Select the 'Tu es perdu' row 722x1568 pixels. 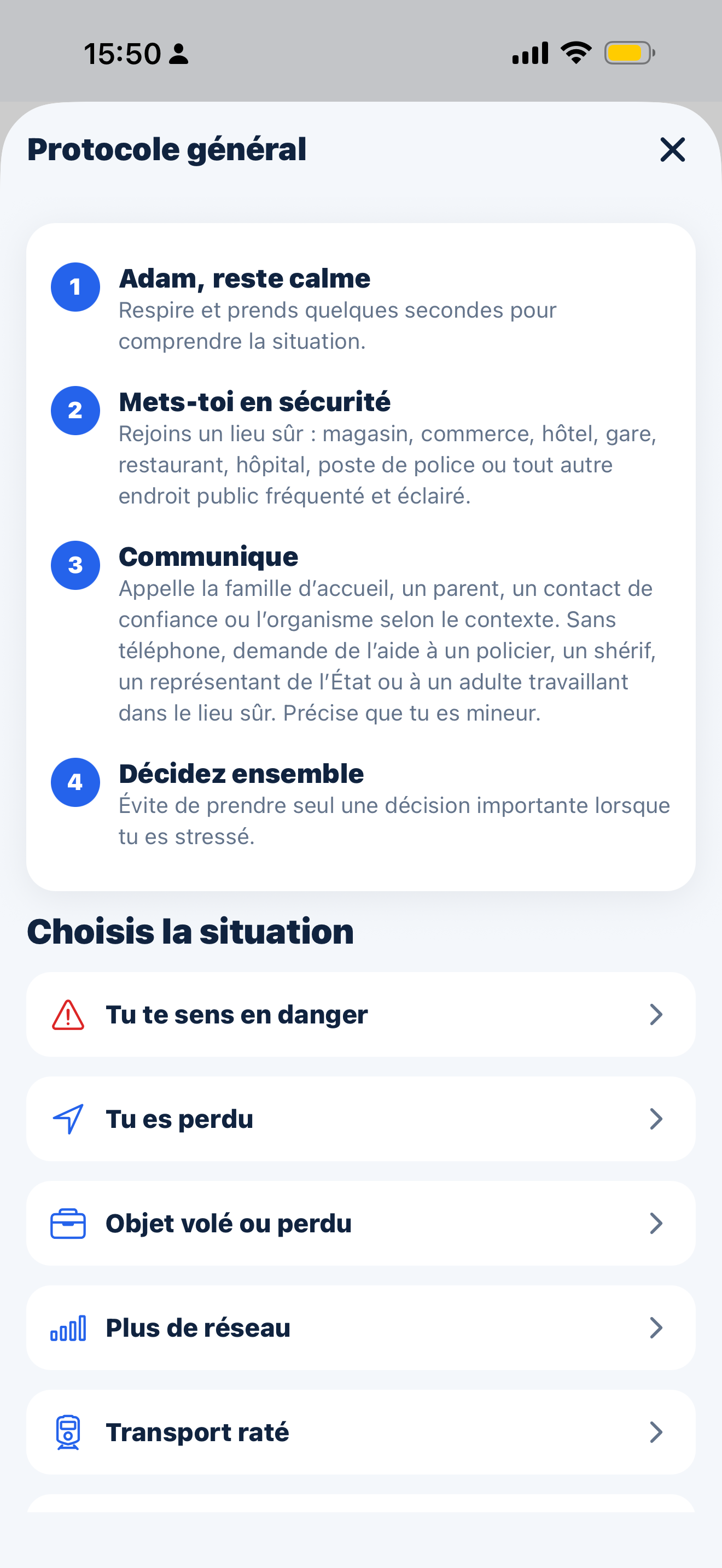(361, 1119)
